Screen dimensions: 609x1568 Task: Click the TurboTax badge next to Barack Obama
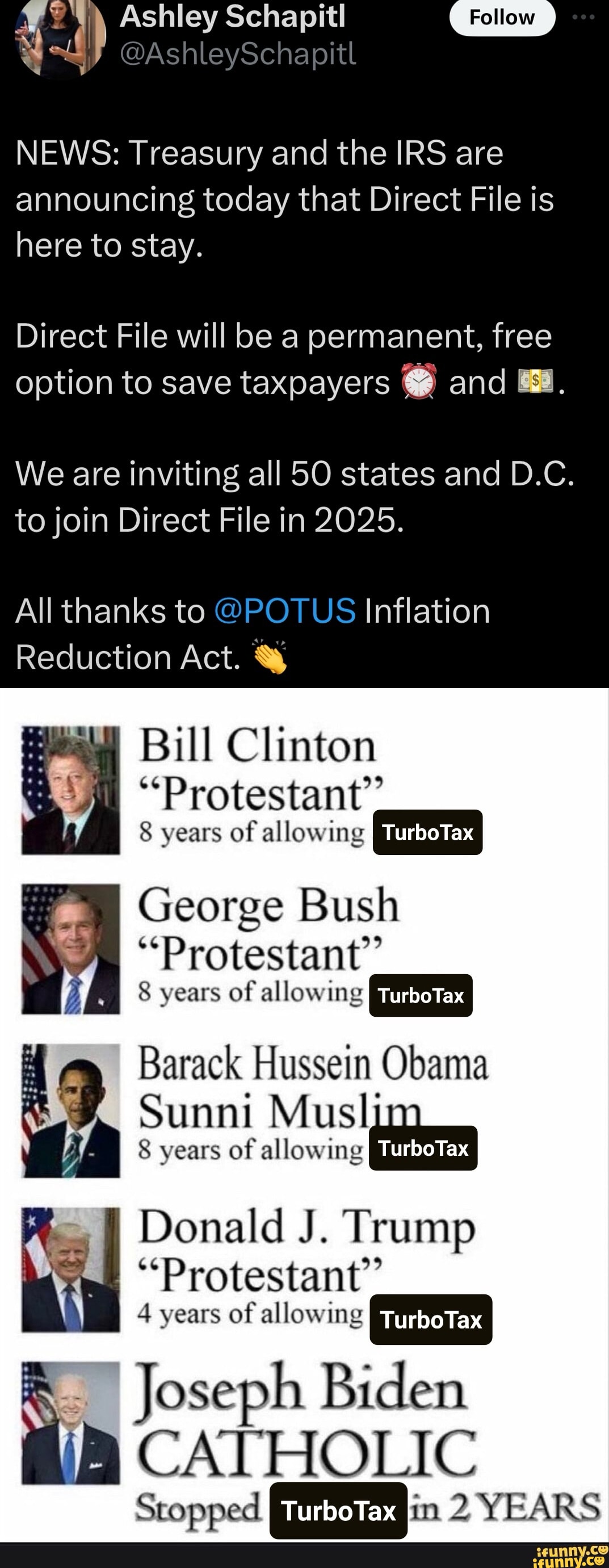coord(423,1148)
